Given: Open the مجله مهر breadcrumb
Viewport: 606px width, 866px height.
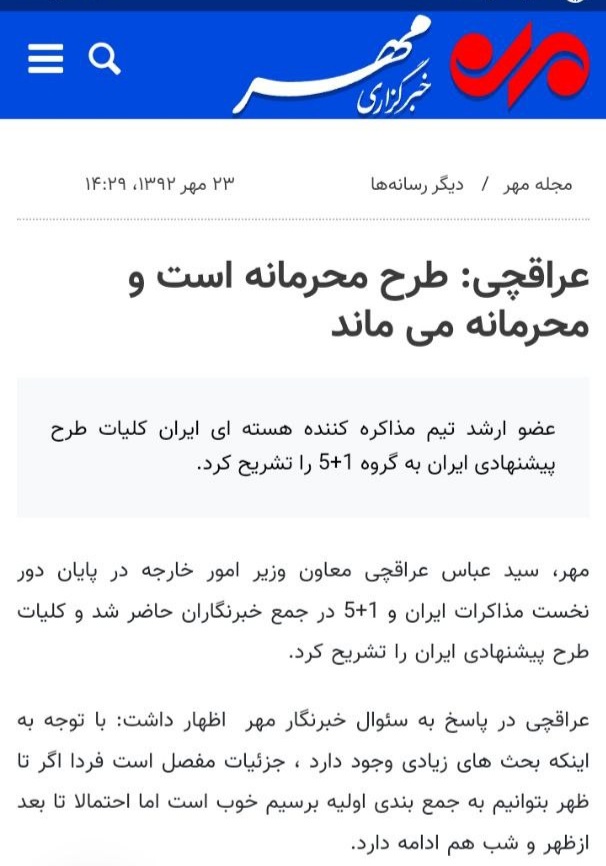Looking at the screenshot, I should tap(540, 185).
